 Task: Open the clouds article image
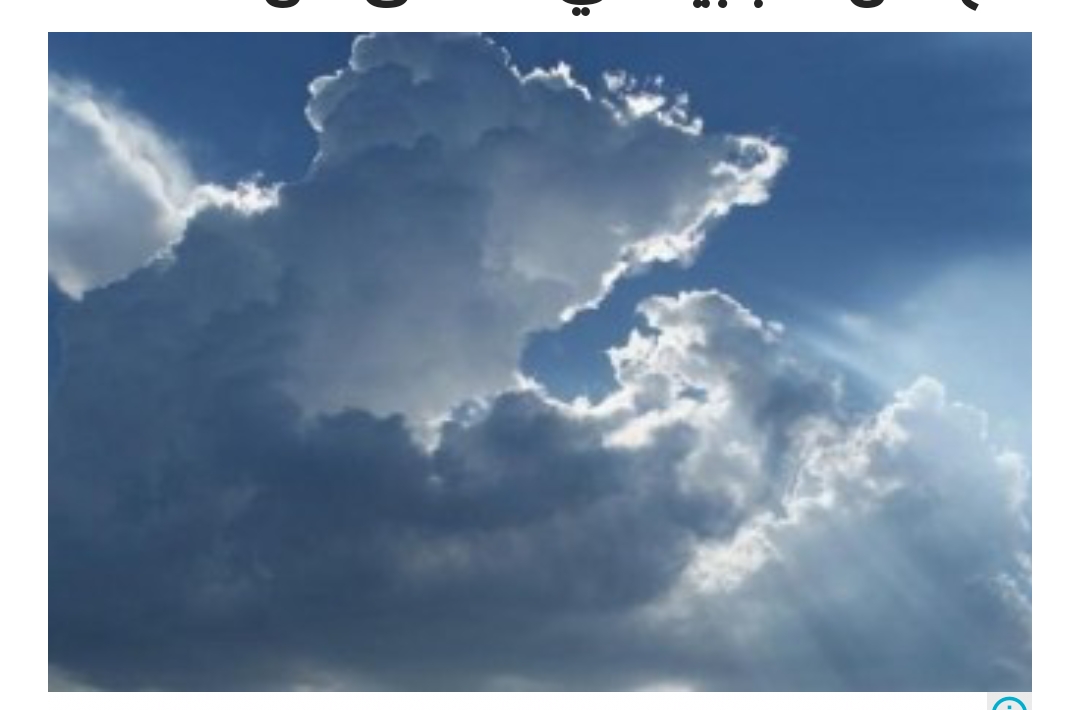point(540,361)
